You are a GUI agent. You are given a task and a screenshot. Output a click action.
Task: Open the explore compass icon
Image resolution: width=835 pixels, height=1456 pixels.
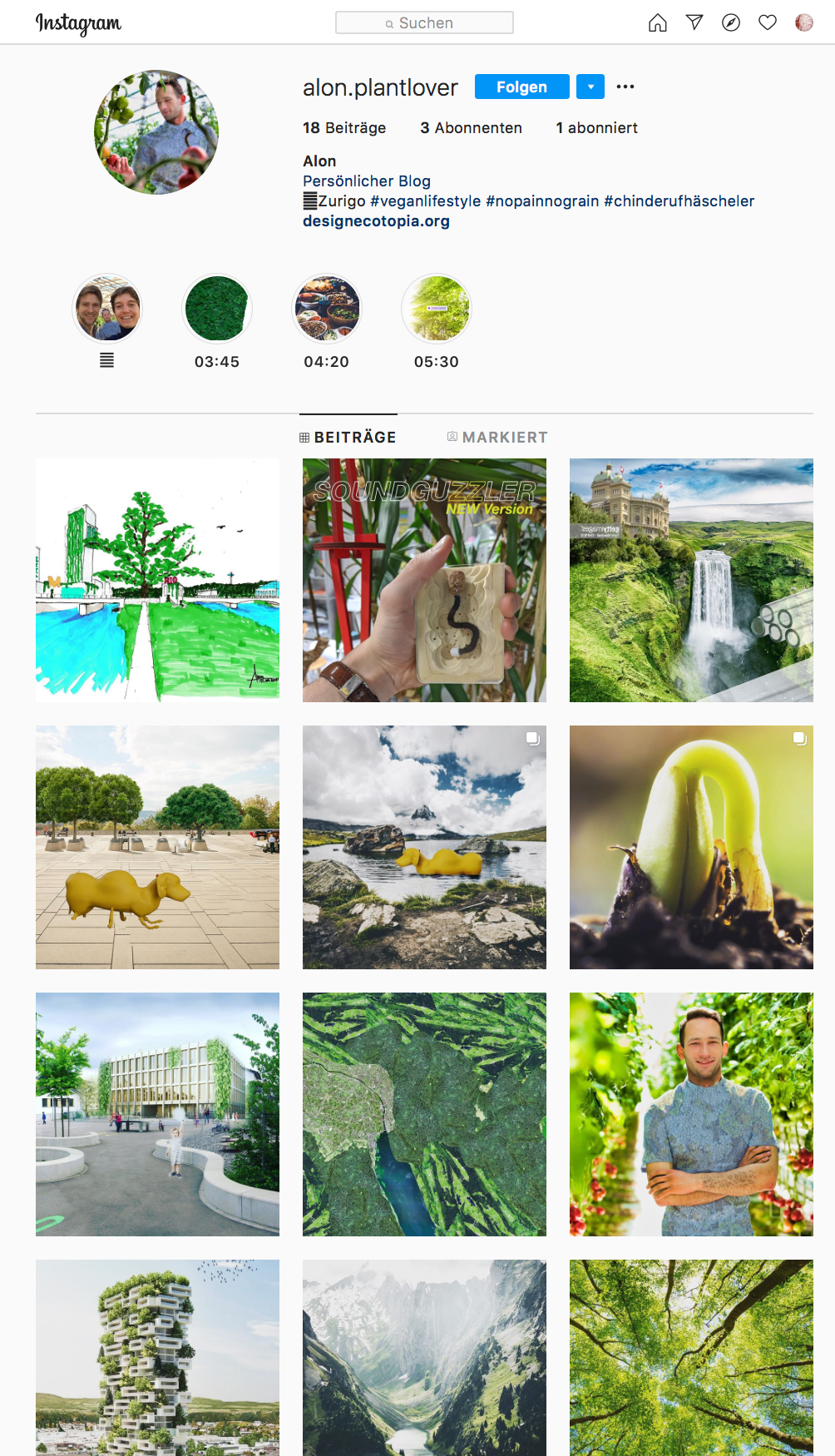point(731,22)
